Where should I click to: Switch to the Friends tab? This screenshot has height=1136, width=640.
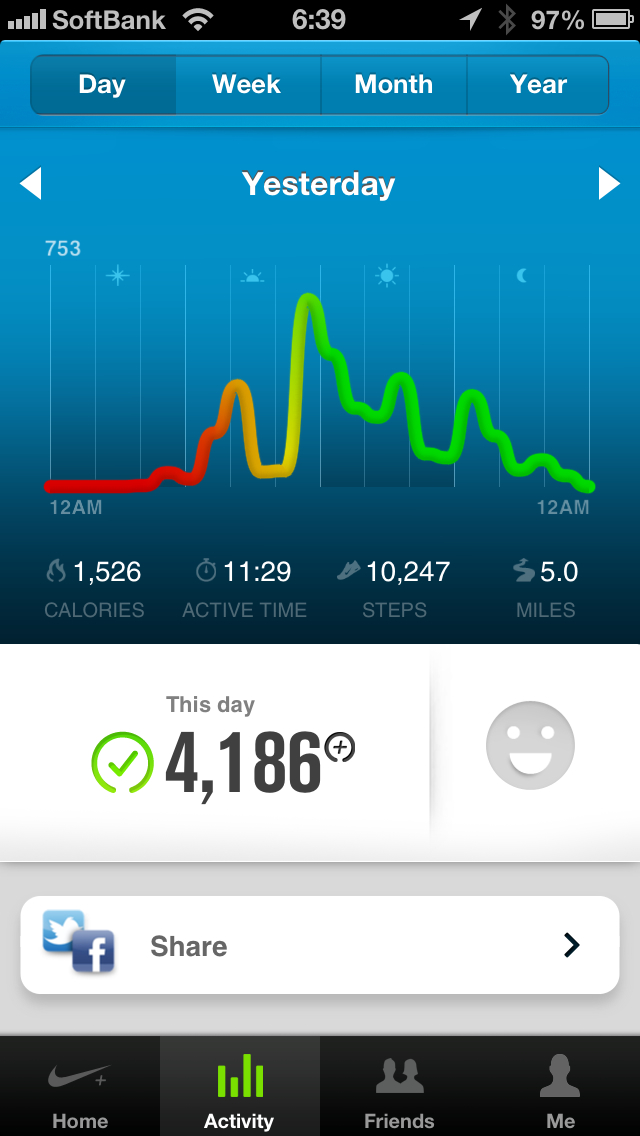(x=399, y=1092)
